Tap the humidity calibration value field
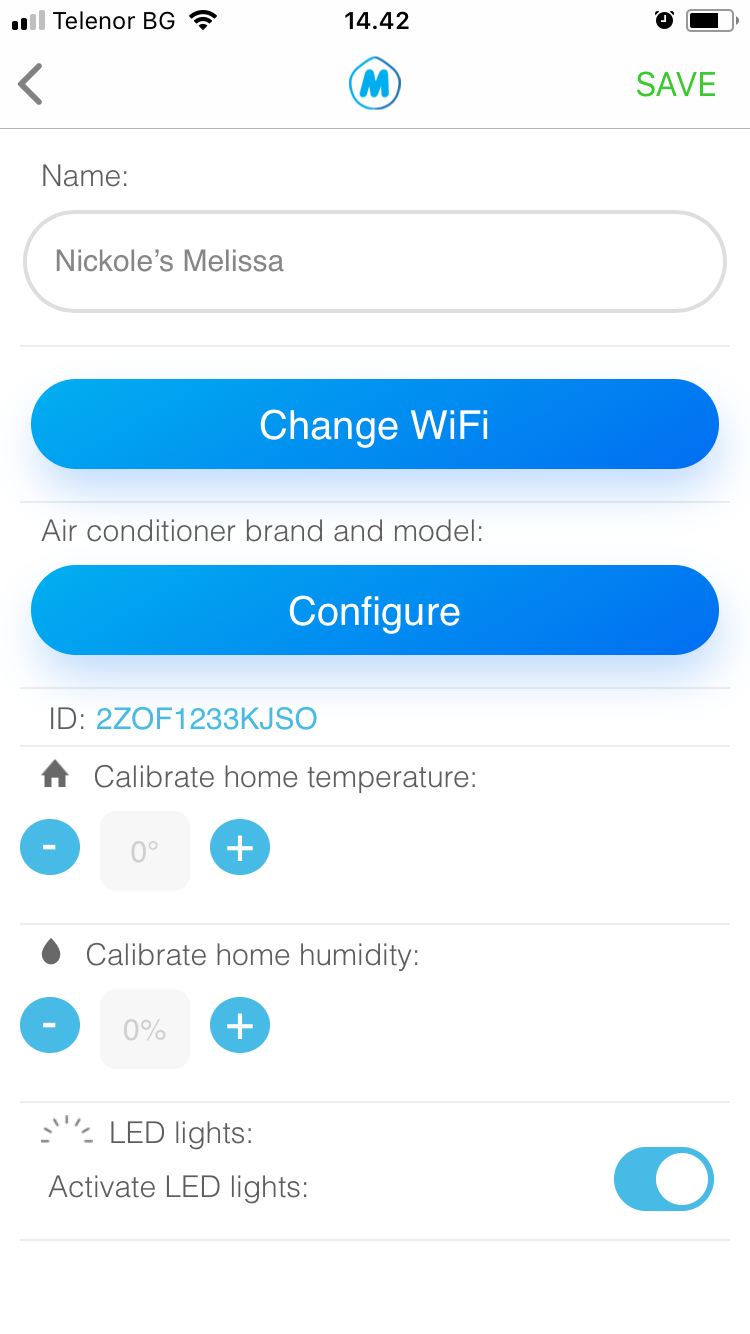 tap(145, 1029)
